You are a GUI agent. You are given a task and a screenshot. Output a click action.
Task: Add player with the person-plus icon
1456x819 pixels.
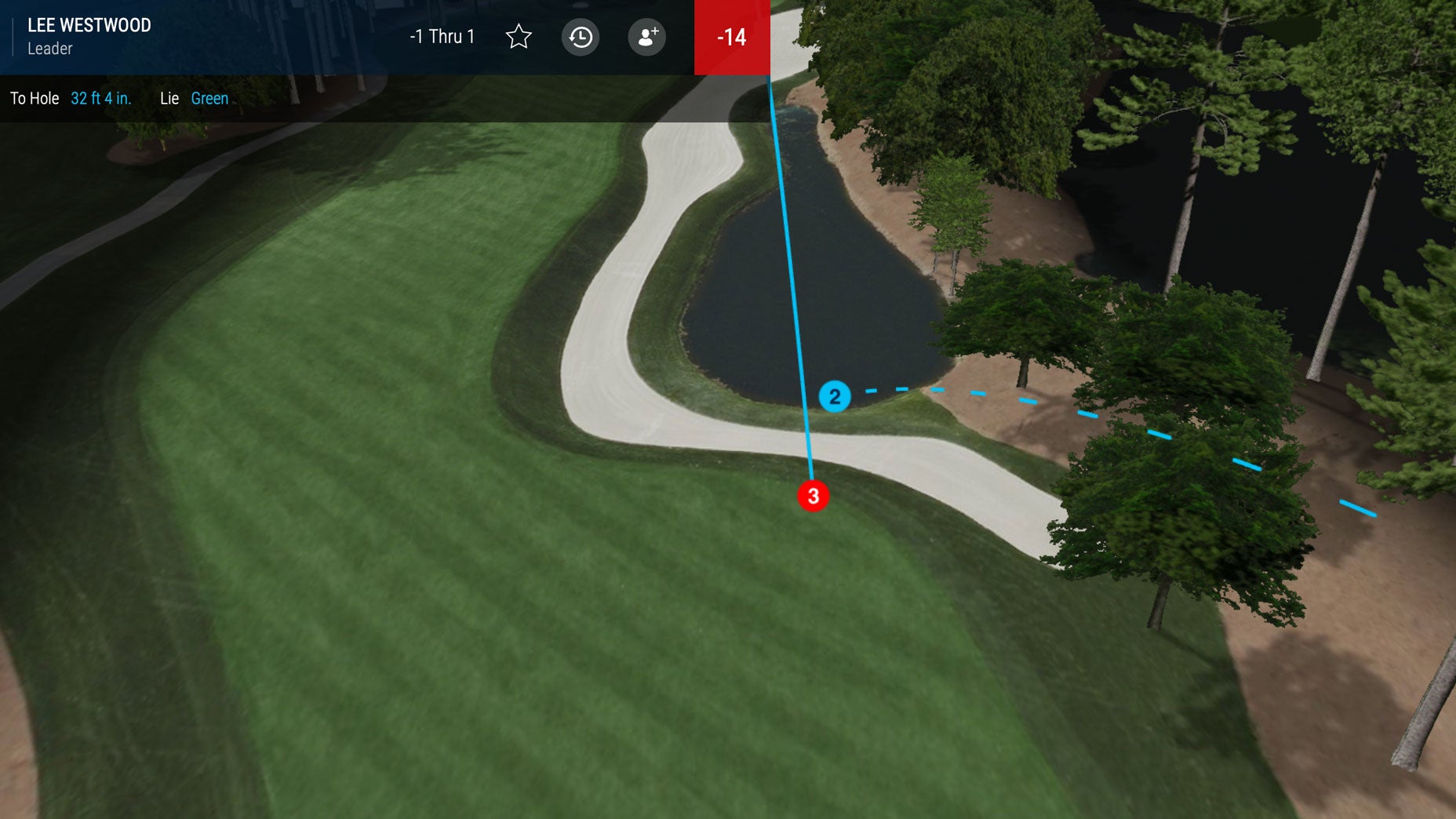tap(646, 37)
